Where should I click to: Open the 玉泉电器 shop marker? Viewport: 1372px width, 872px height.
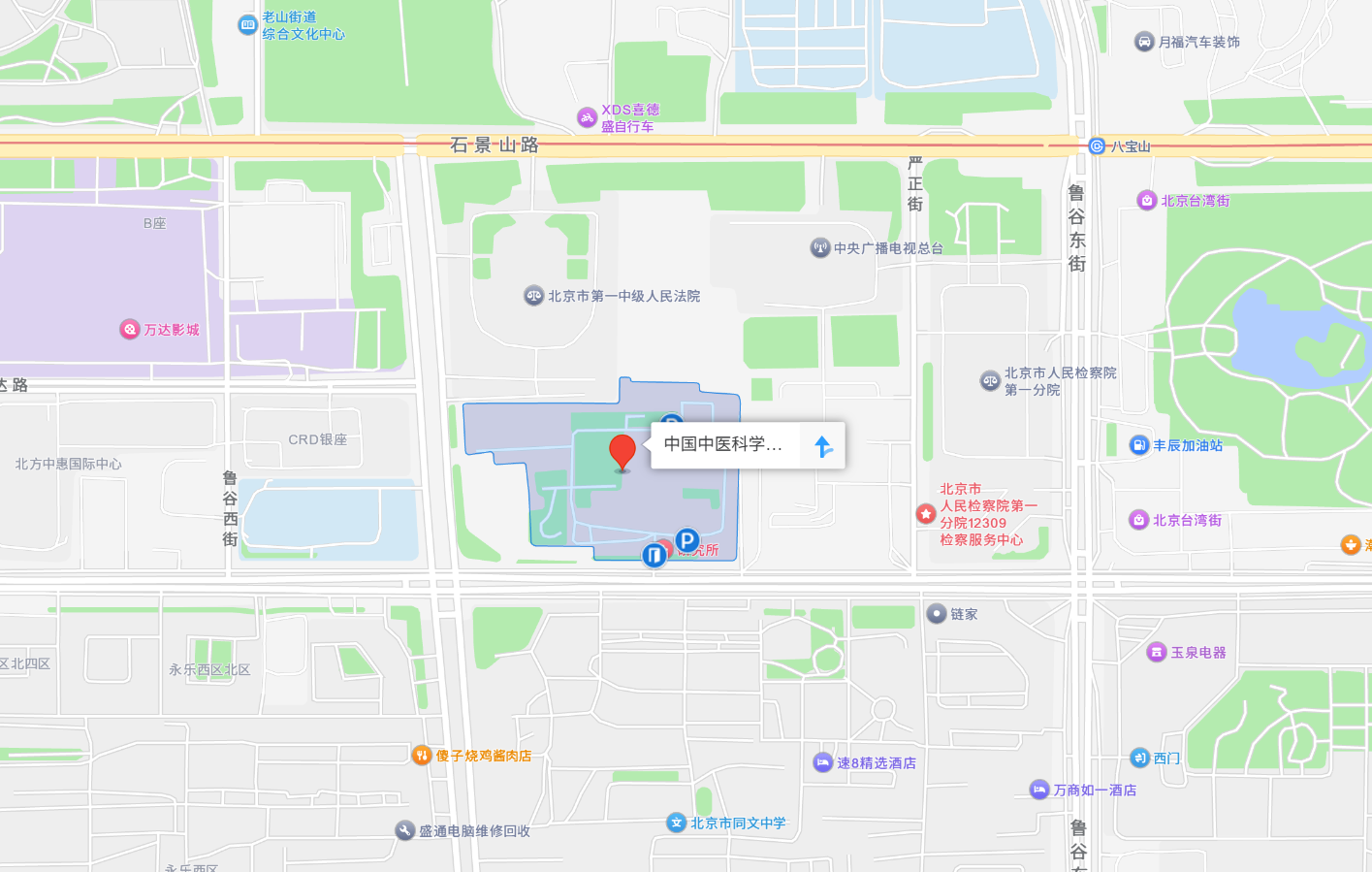point(1156,653)
